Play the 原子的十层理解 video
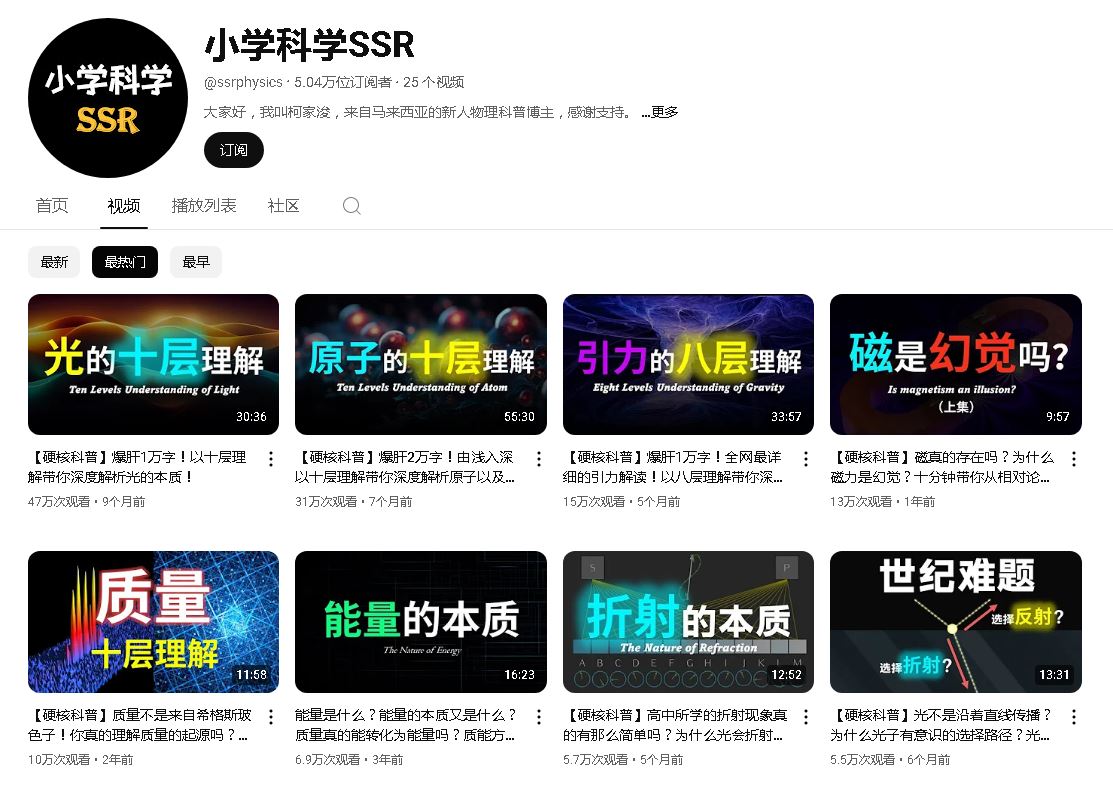The image size is (1113, 791). [x=420, y=364]
